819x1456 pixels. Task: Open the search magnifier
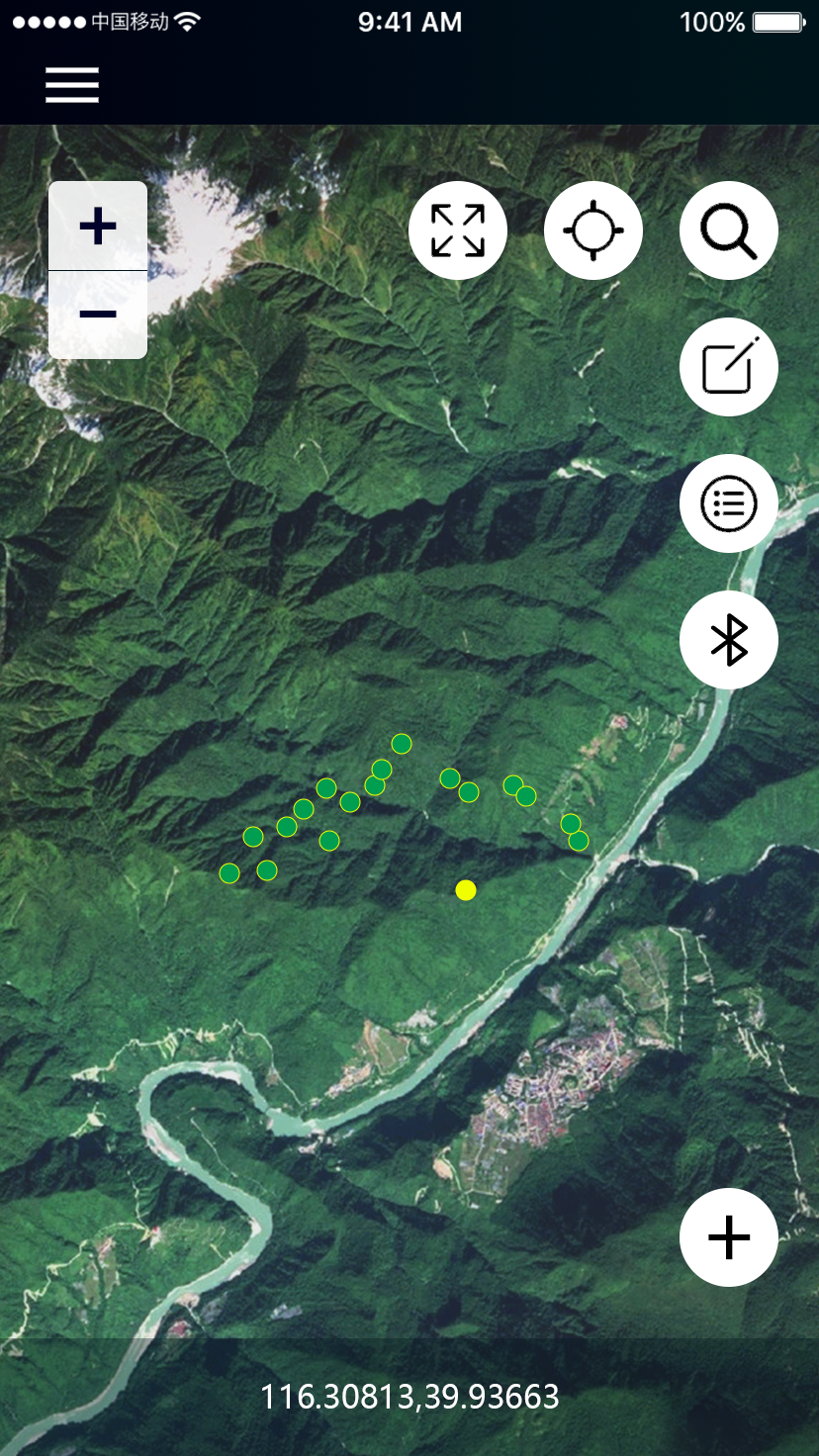(729, 230)
